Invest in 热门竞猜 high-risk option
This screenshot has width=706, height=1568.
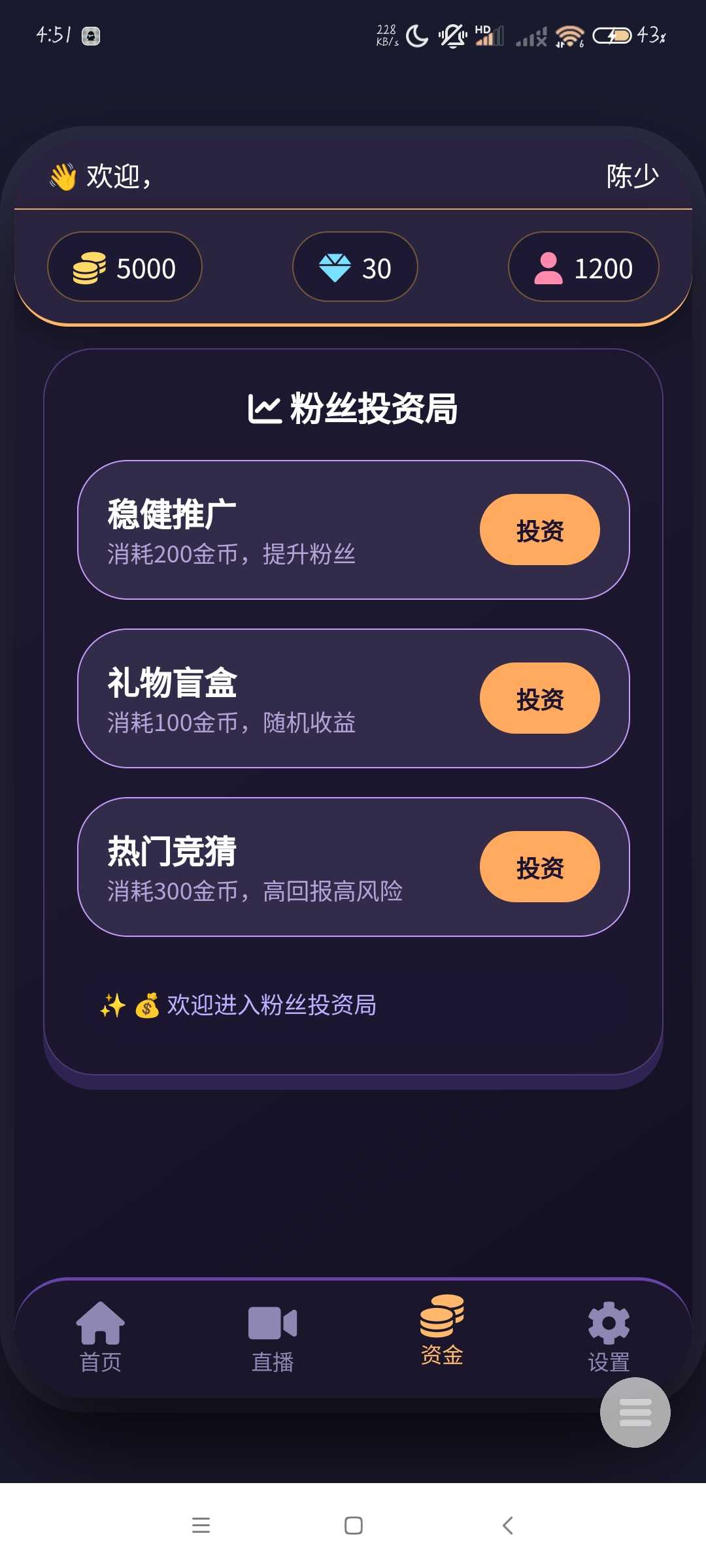(x=539, y=867)
